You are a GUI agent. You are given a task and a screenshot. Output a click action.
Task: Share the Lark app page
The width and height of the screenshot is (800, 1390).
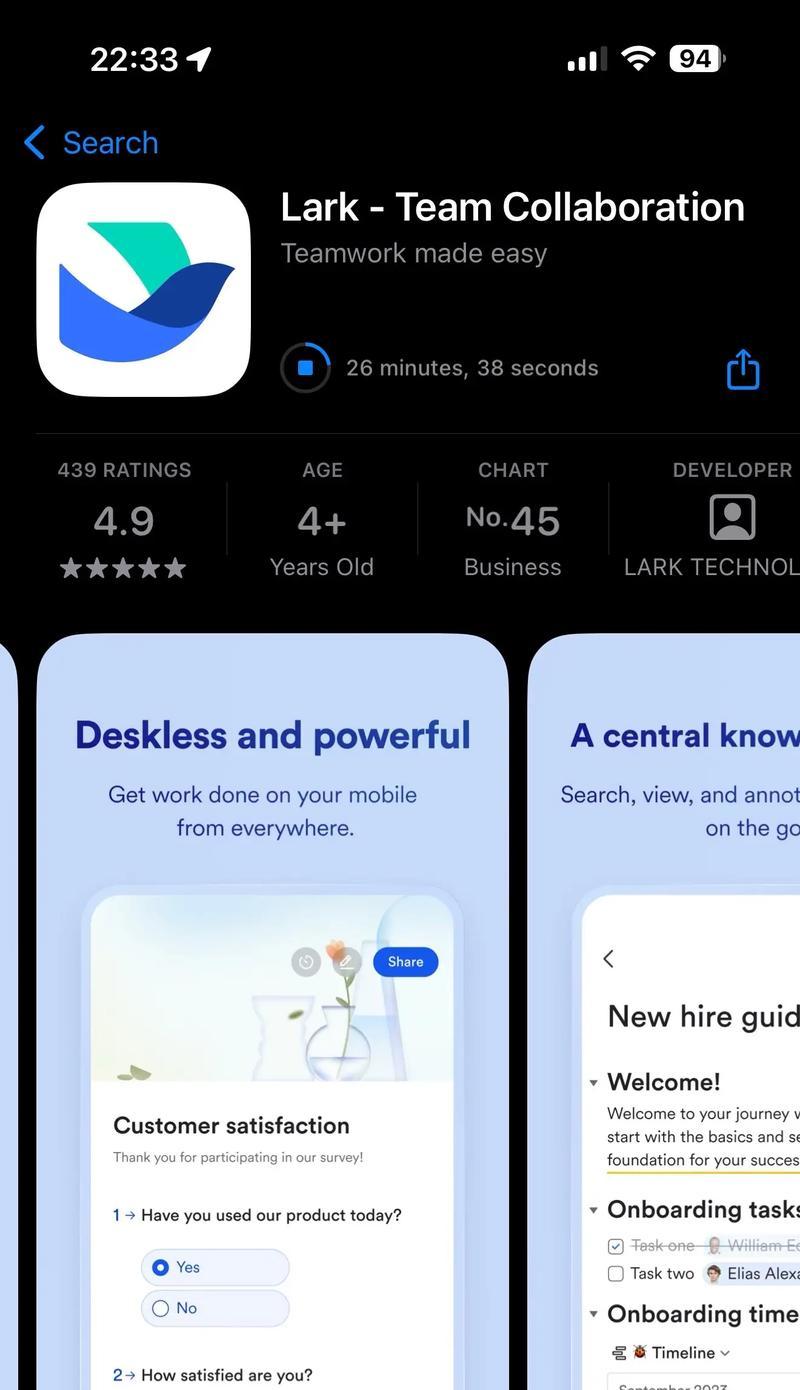pos(742,369)
